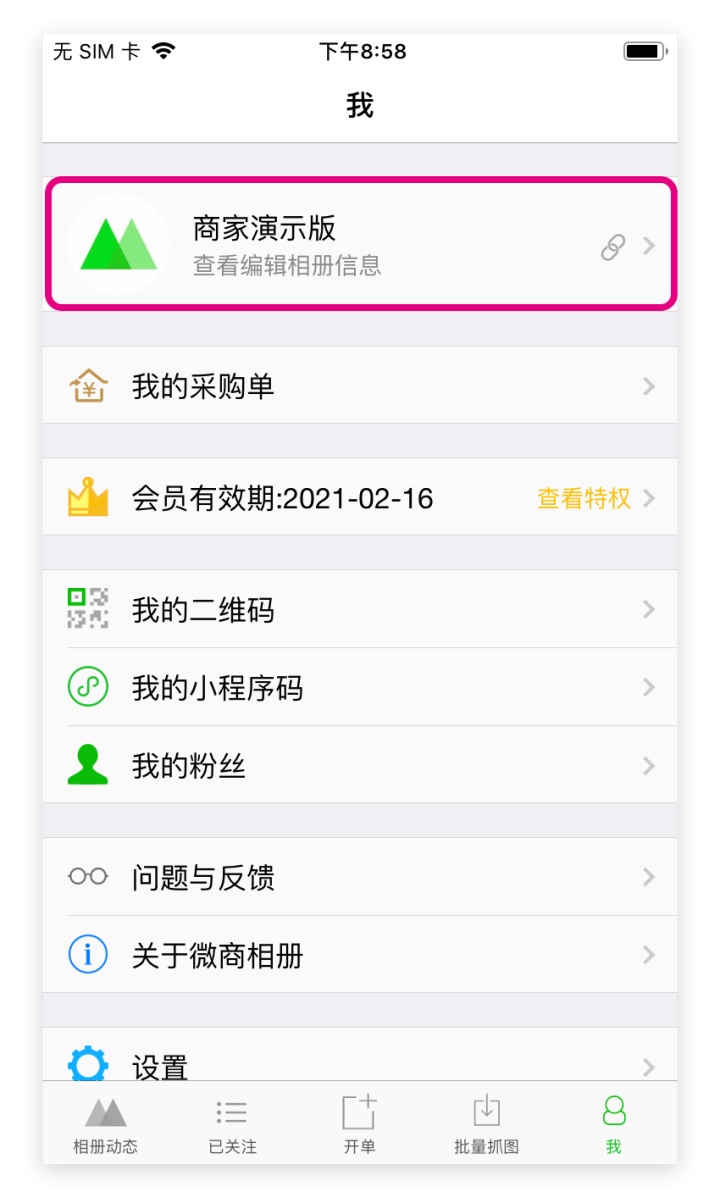Open 问题与反馈
The height and width of the screenshot is (1198, 720).
pos(360,876)
